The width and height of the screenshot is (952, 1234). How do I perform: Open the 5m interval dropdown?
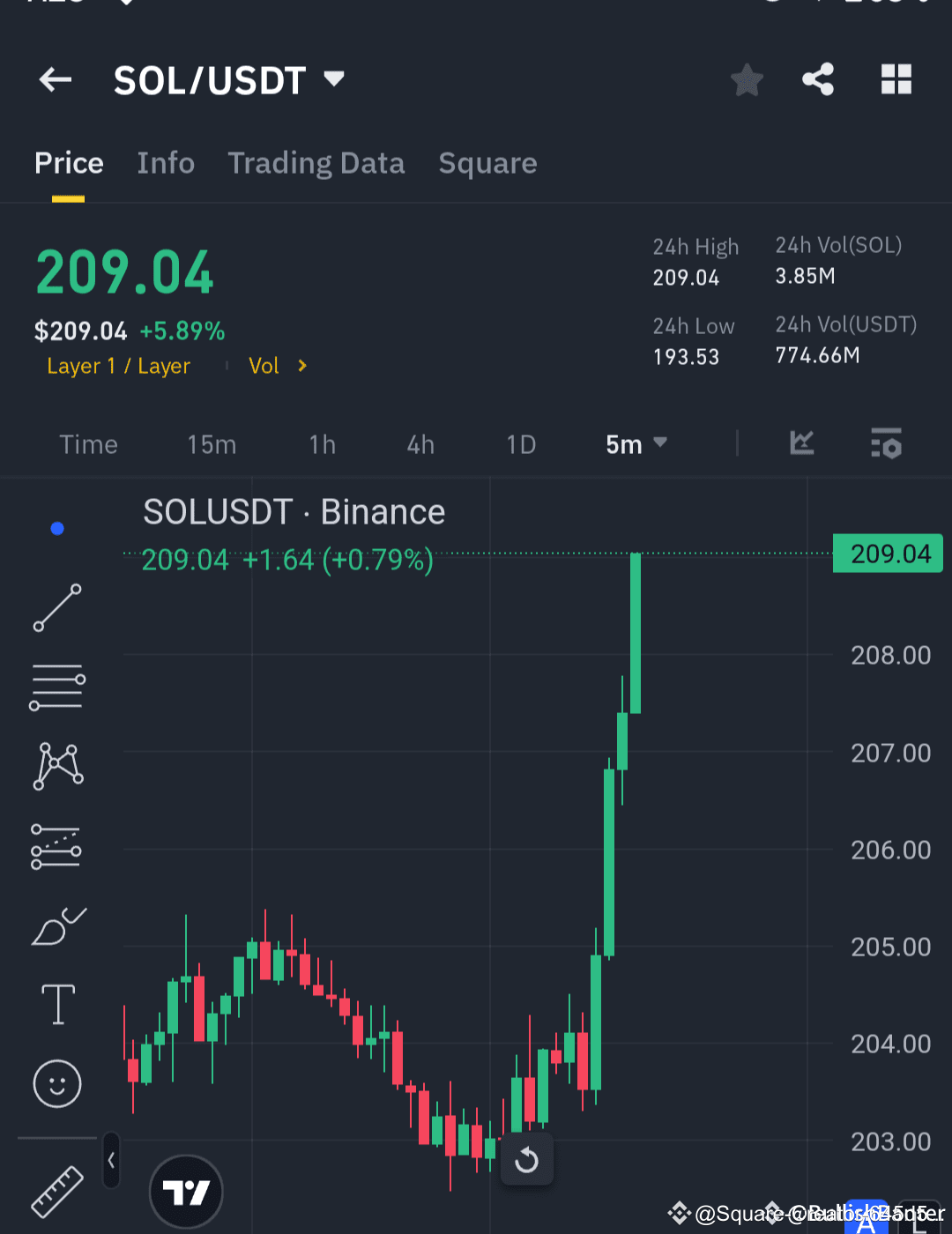(636, 444)
